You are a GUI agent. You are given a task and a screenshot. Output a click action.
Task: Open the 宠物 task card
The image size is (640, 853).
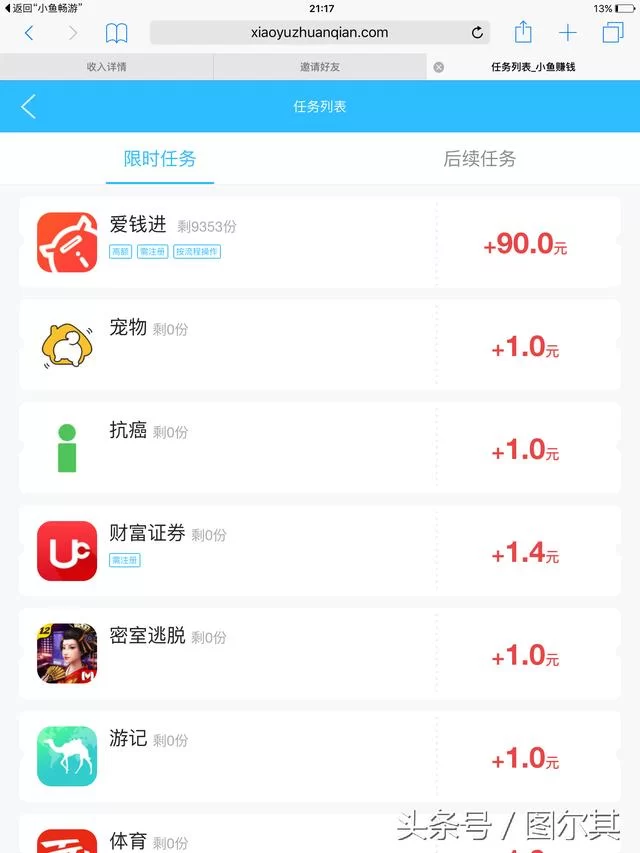pyautogui.click(x=319, y=345)
